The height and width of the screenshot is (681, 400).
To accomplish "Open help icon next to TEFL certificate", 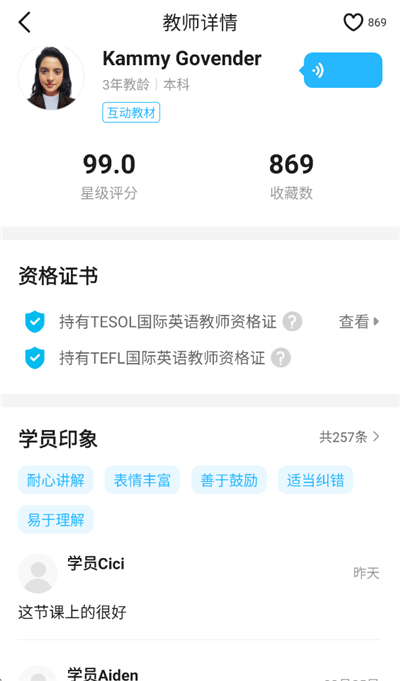I will [x=281, y=358].
